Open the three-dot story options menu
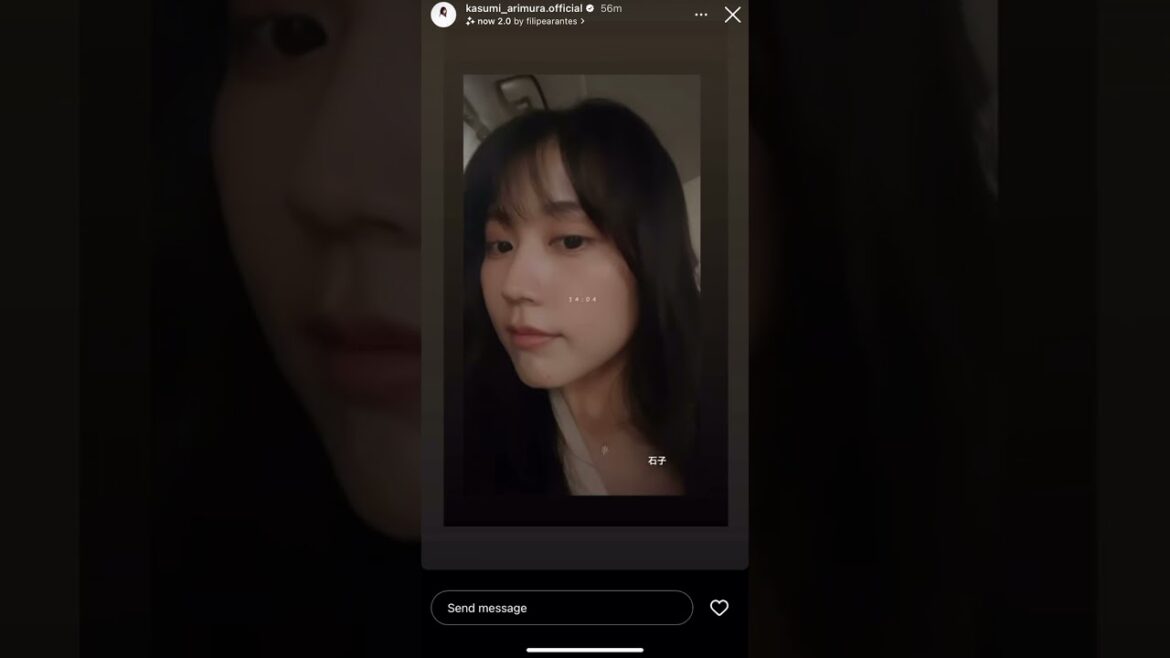This screenshot has height=658, width=1170. click(701, 15)
